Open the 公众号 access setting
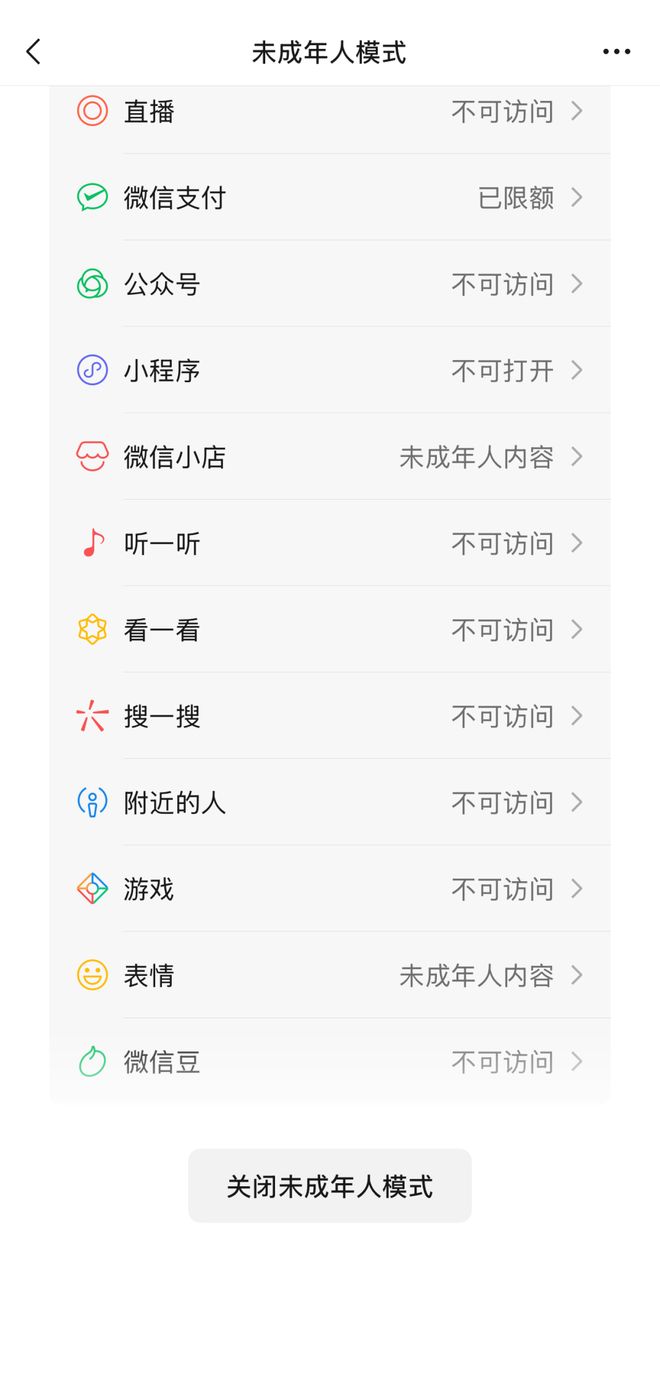 coord(330,284)
